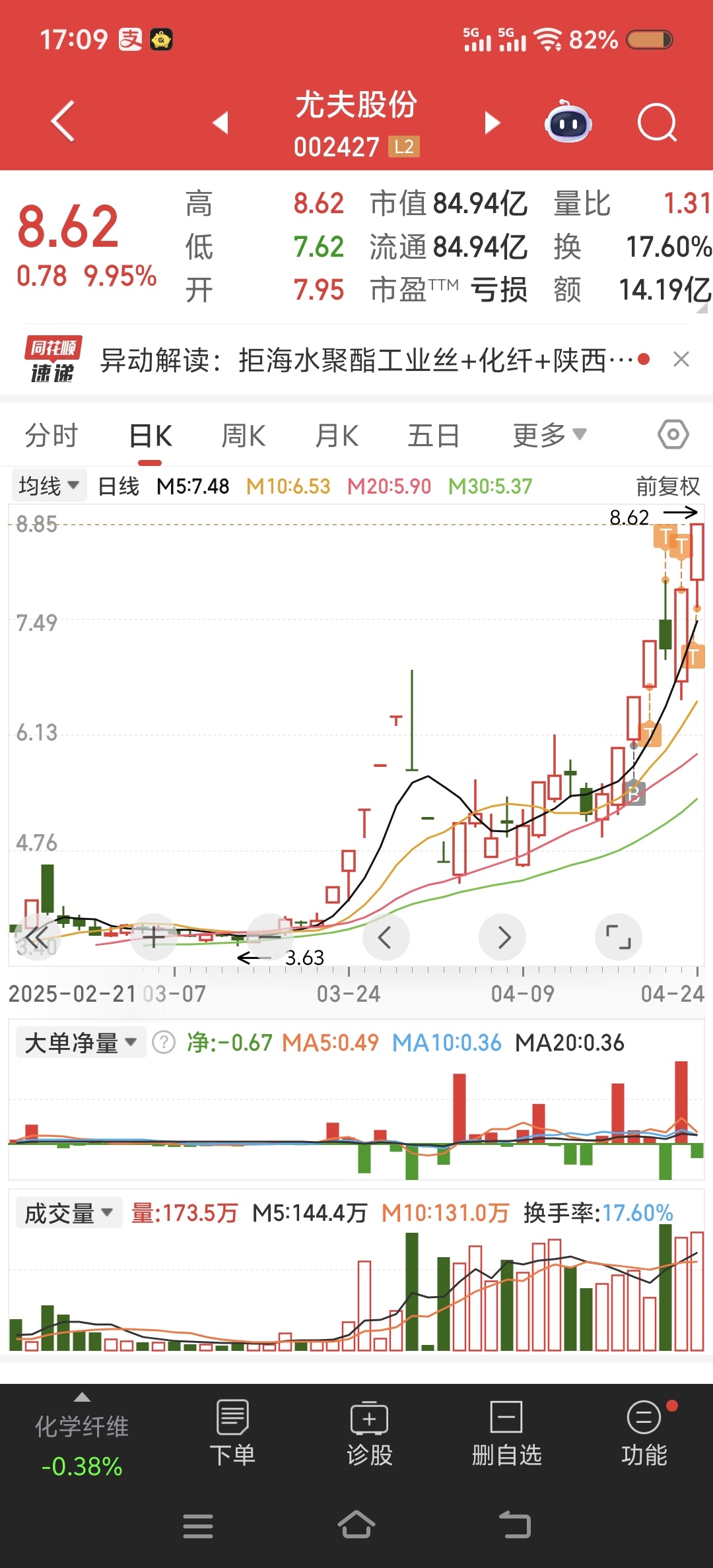Image resolution: width=713 pixels, height=1568 pixels.
Task: Switch to the 分时 chart tab
Action: 51,436
